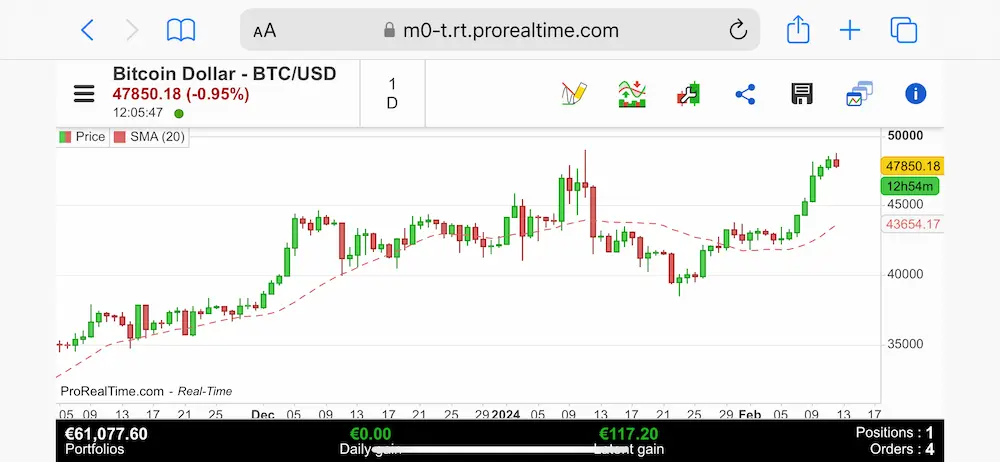Open the trading order icon
Viewport: 1000px width, 462px height.
tap(688, 94)
